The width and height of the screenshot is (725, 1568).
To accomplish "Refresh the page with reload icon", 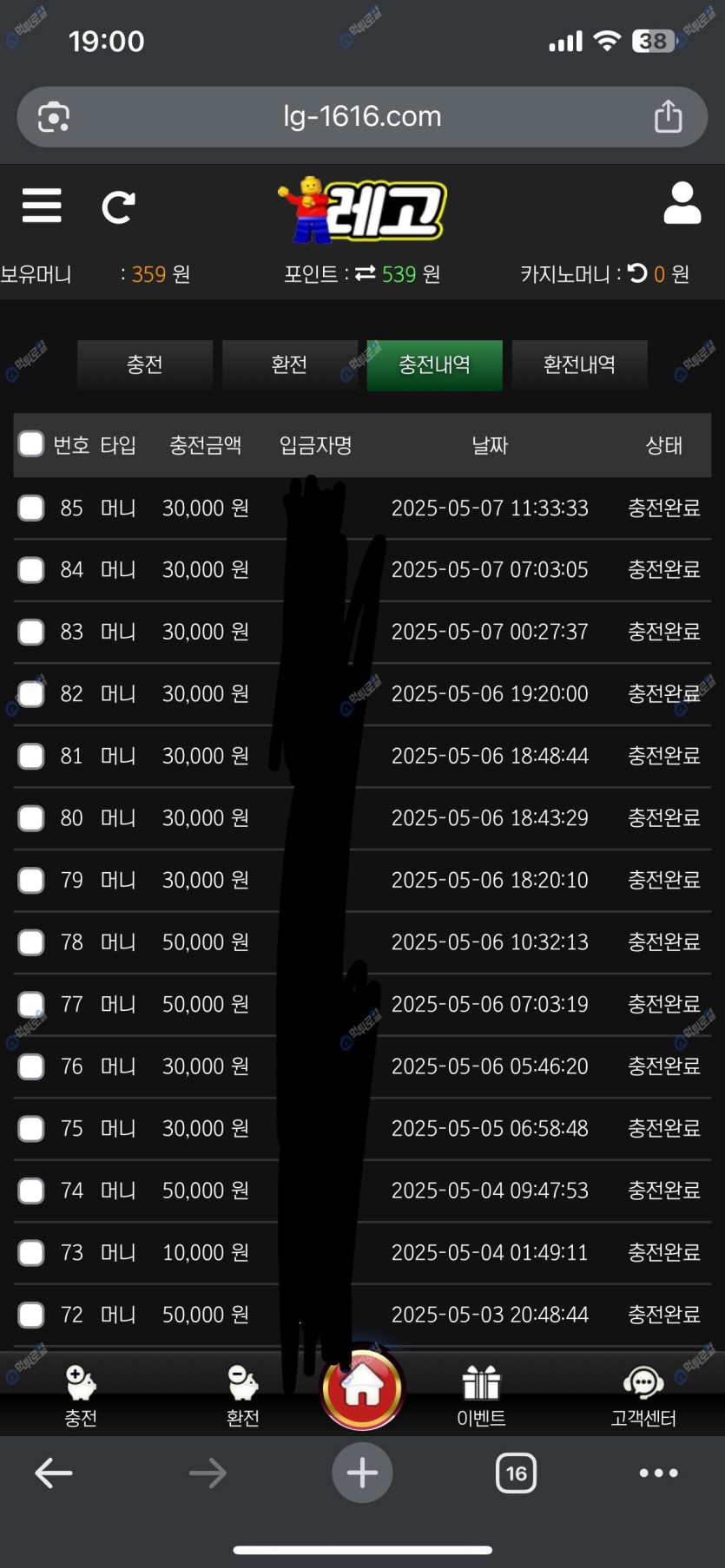I will point(118,207).
